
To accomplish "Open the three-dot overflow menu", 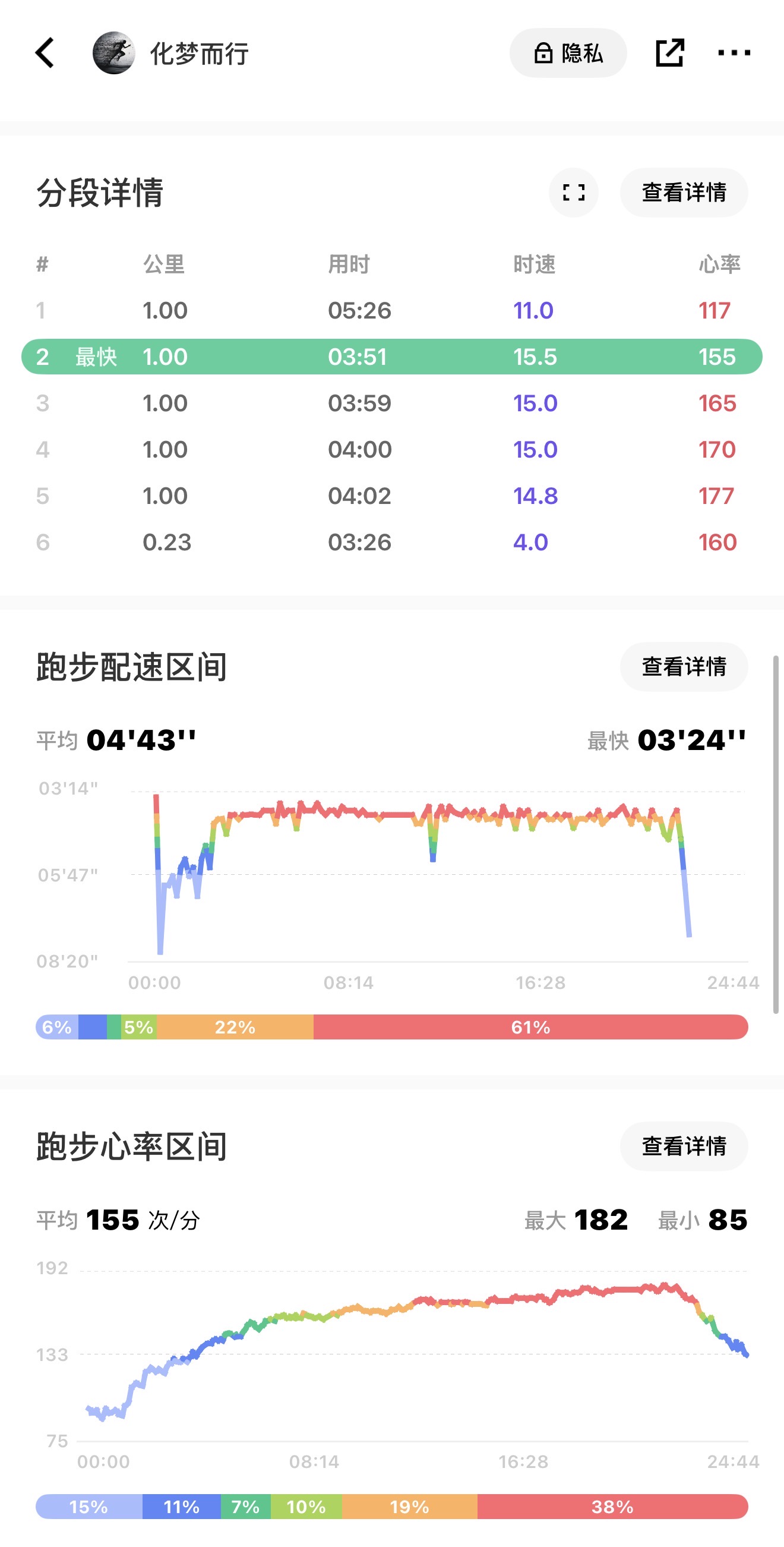I will (x=734, y=53).
